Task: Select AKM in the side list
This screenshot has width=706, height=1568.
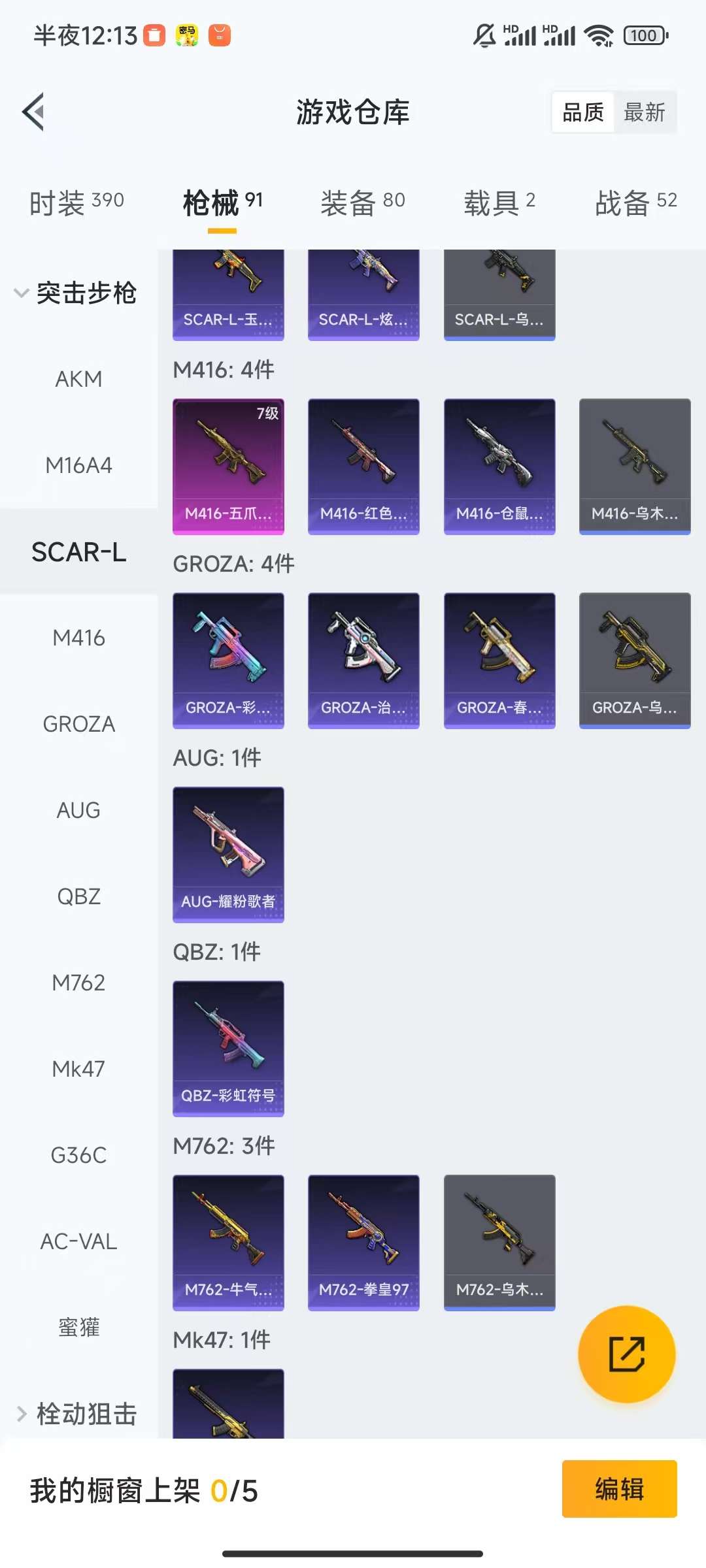Action: 78,379
